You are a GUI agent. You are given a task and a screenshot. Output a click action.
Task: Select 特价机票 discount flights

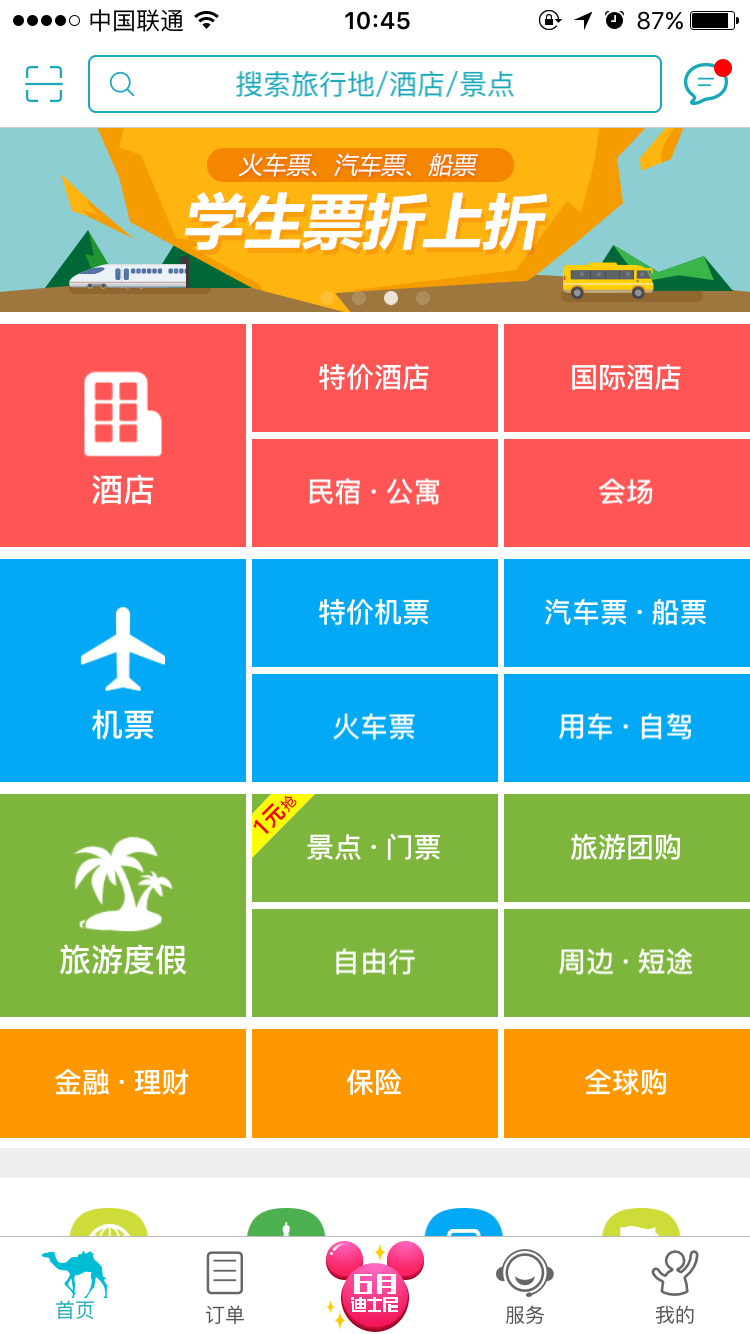click(x=375, y=613)
